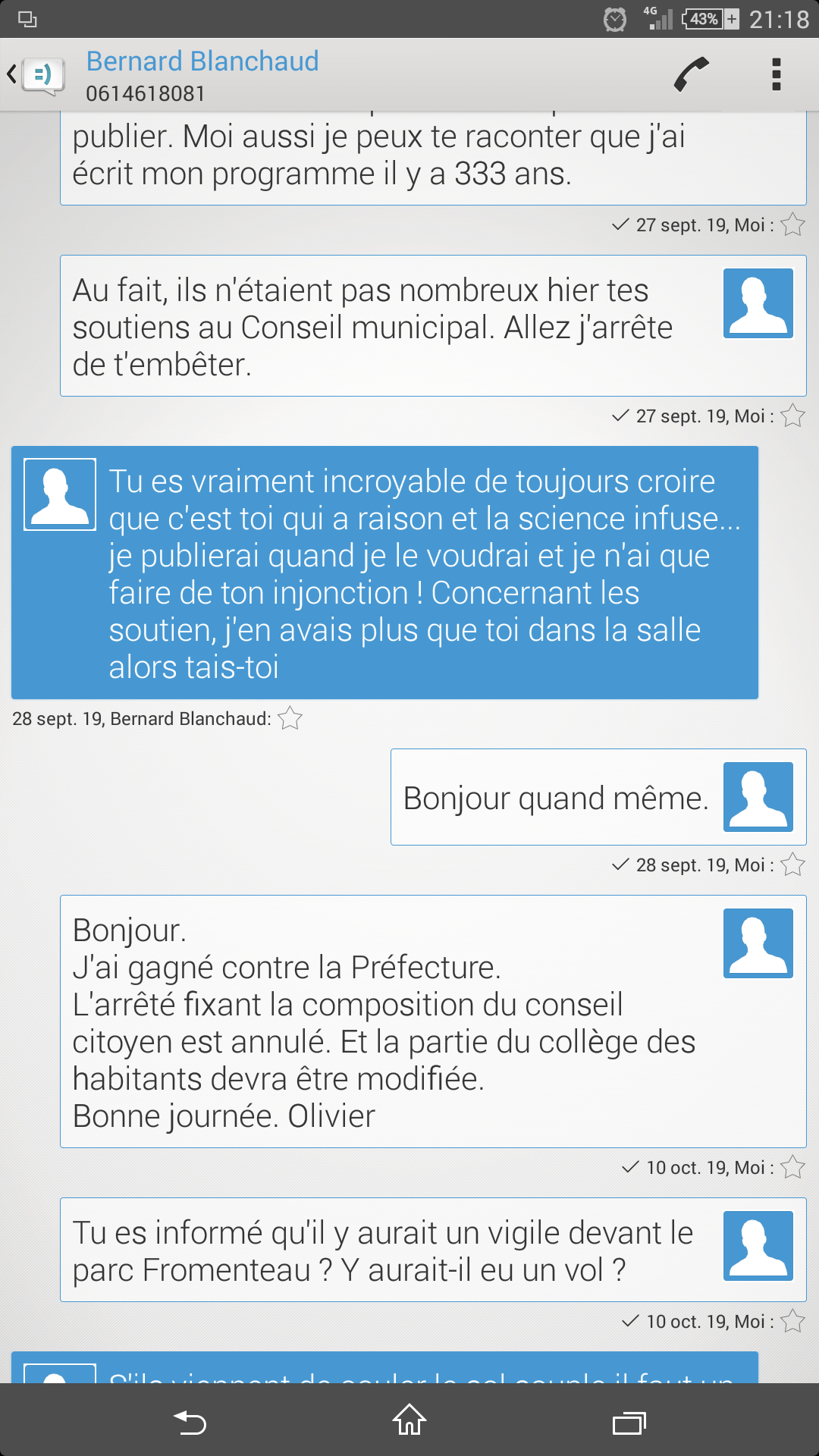Star the "Au fait, ils n'étaient pas nombreux" message
The image size is (819, 1456).
pyautogui.click(x=792, y=416)
